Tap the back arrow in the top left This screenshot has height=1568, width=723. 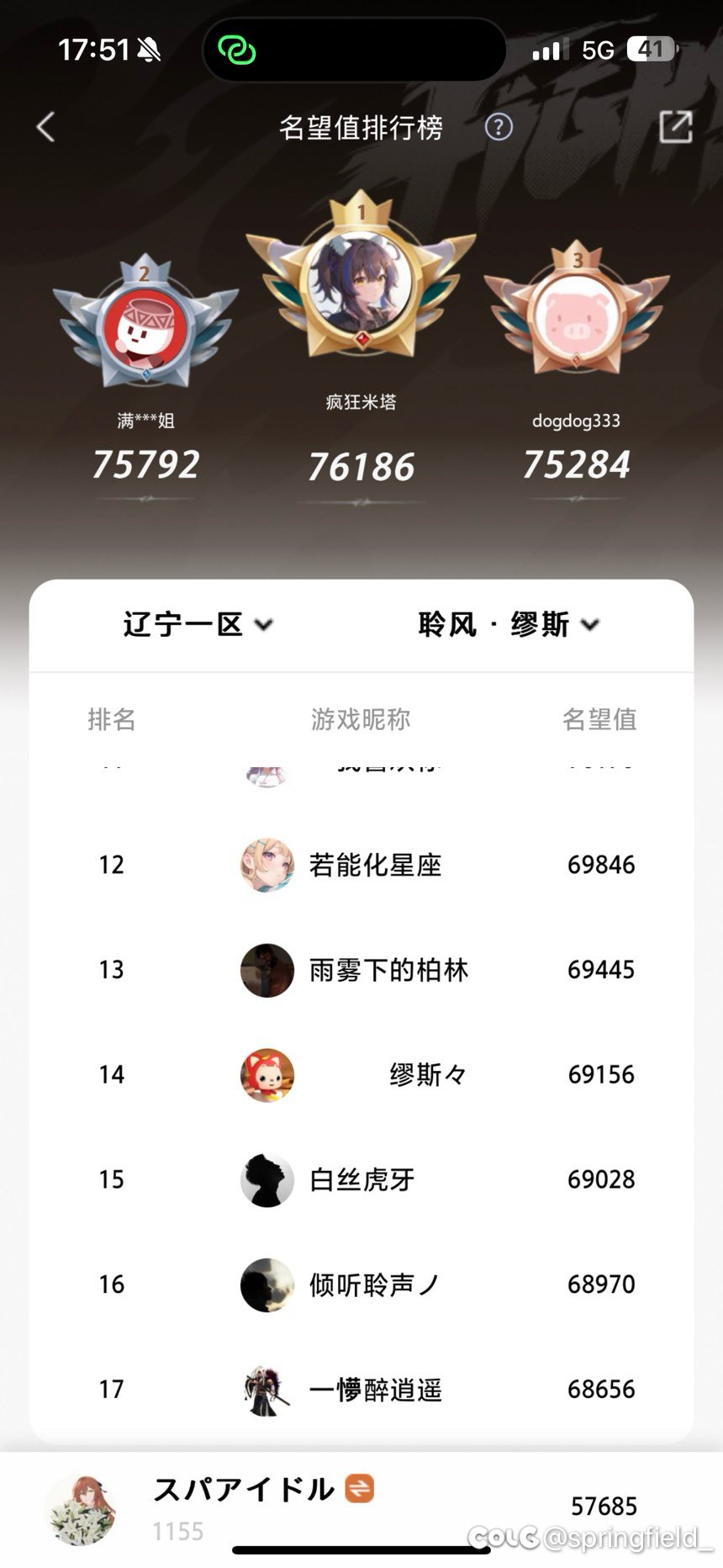click(45, 128)
